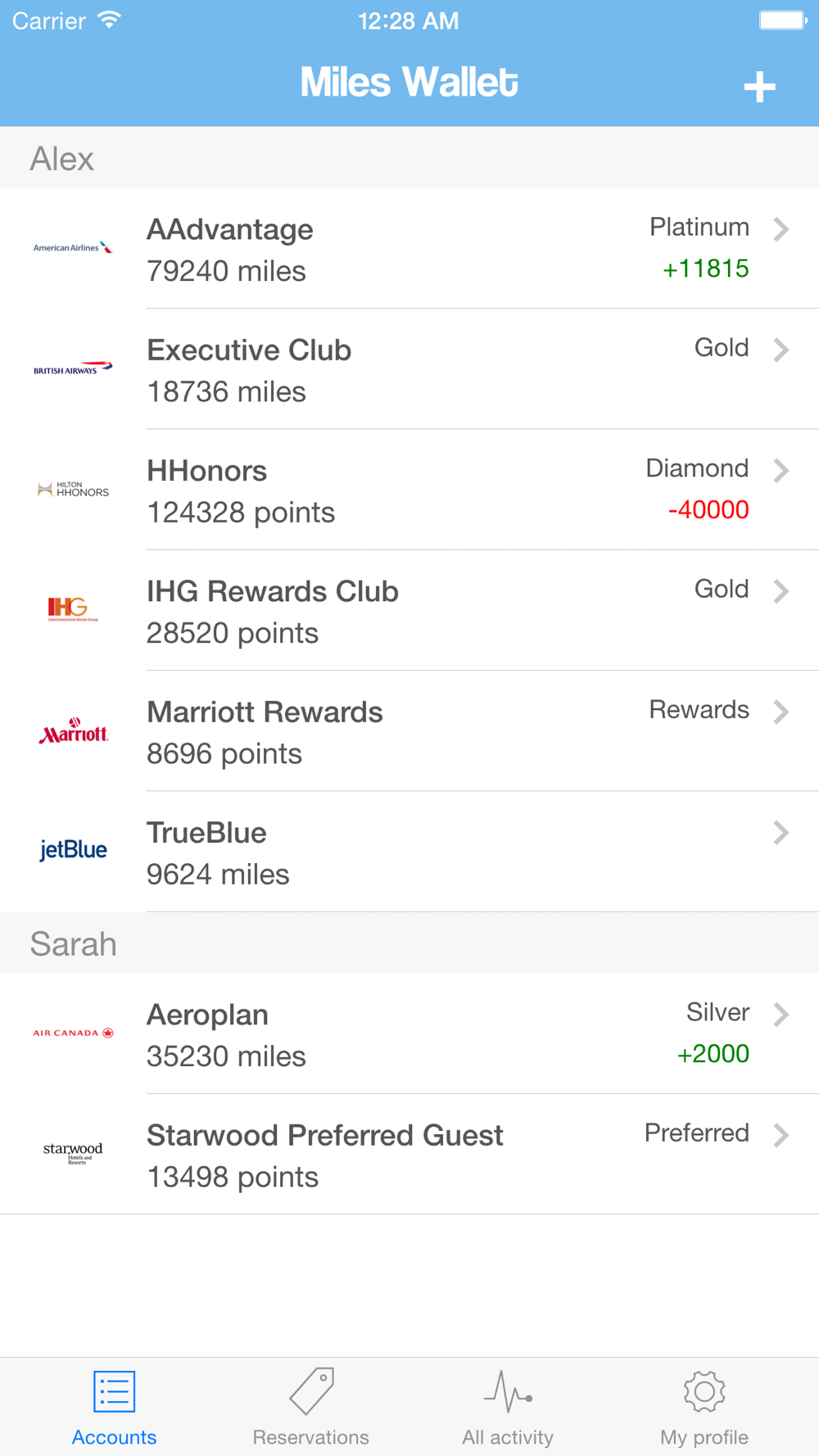Screen dimensions: 819x1456
Task: Open Executive Club account details
Action: (x=409, y=369)
